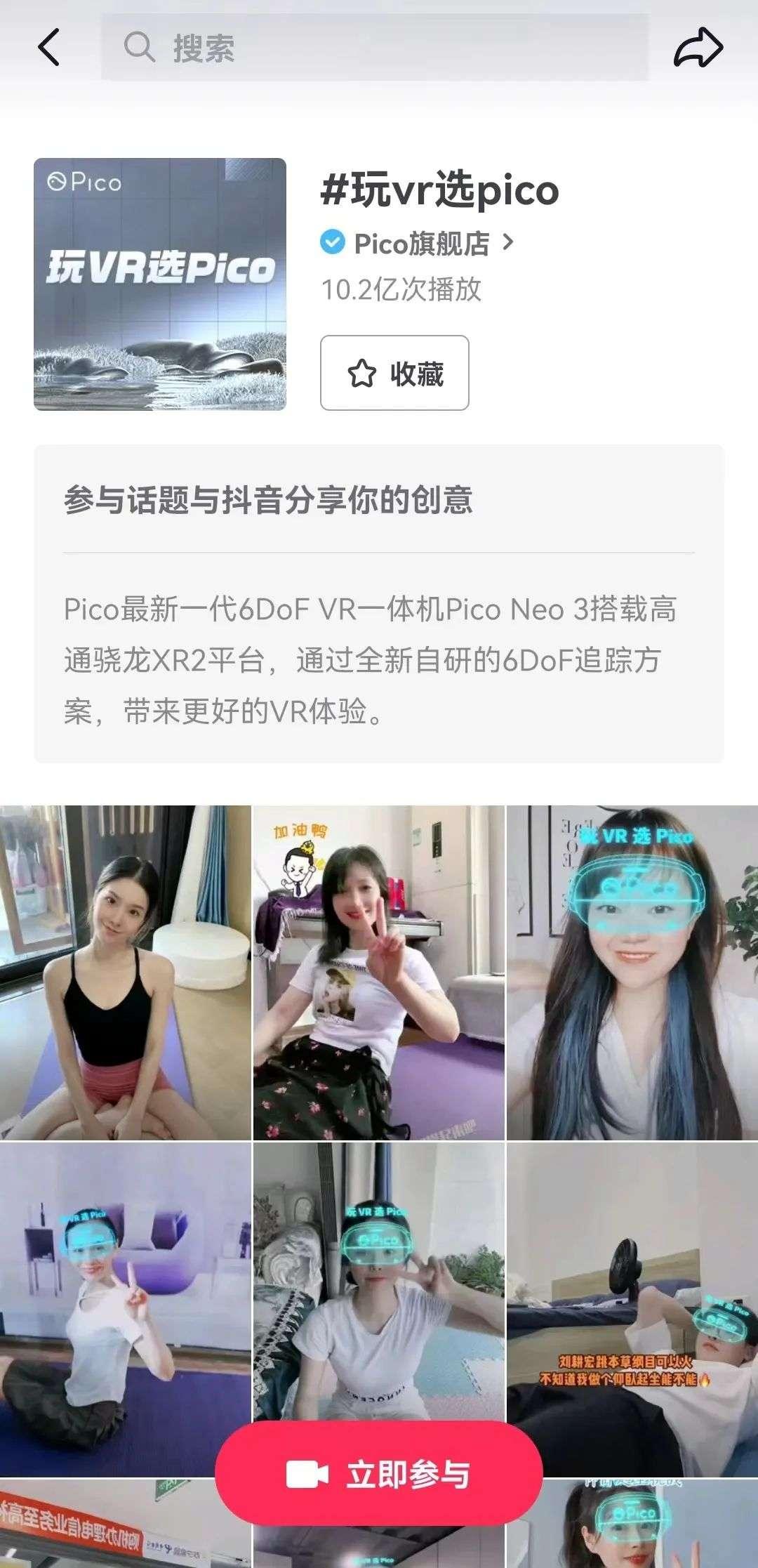
Task: Open the Pico旗舰店 store page
Action: [420, 244]
